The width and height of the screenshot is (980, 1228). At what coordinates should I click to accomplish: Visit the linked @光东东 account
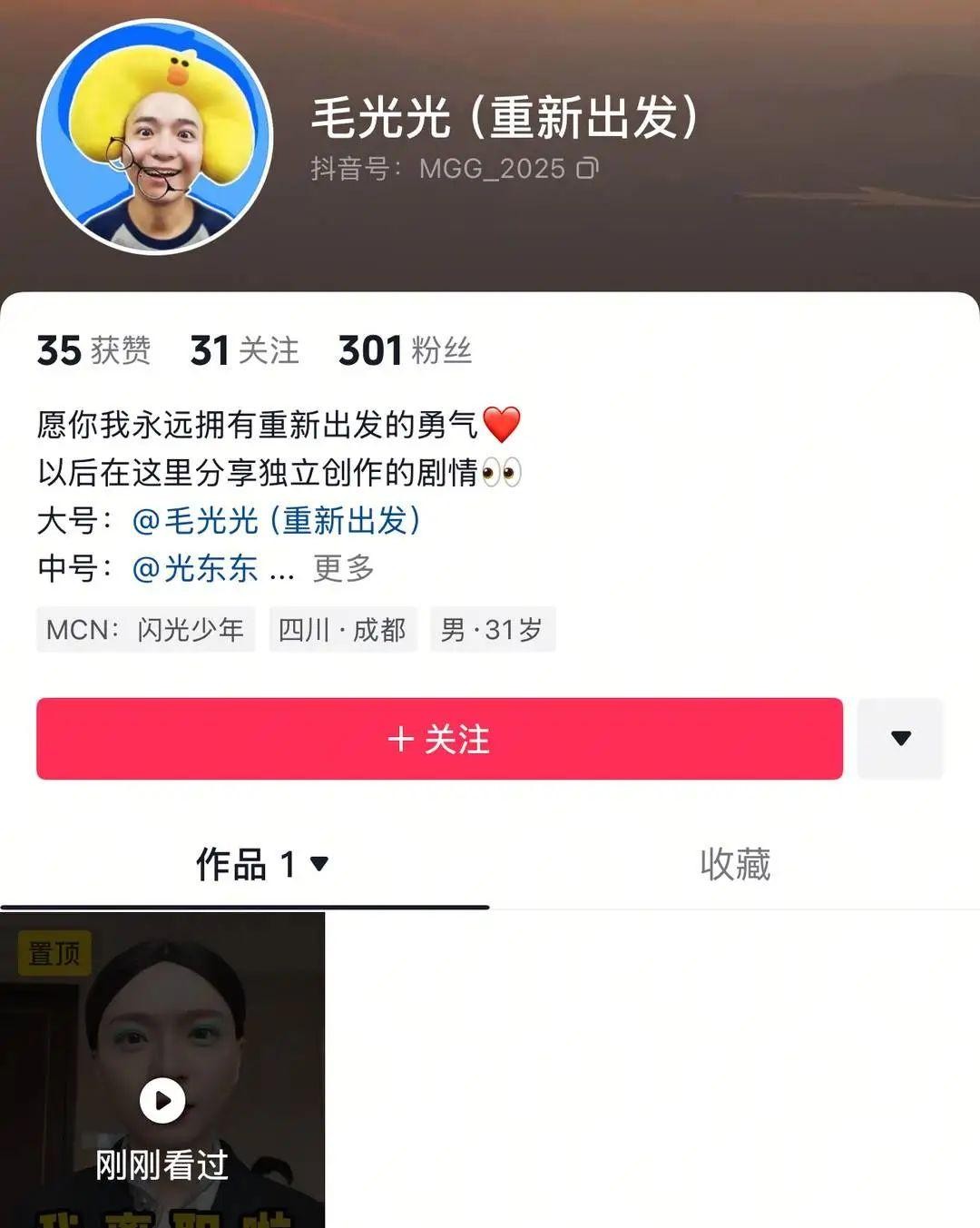[195, 568]
